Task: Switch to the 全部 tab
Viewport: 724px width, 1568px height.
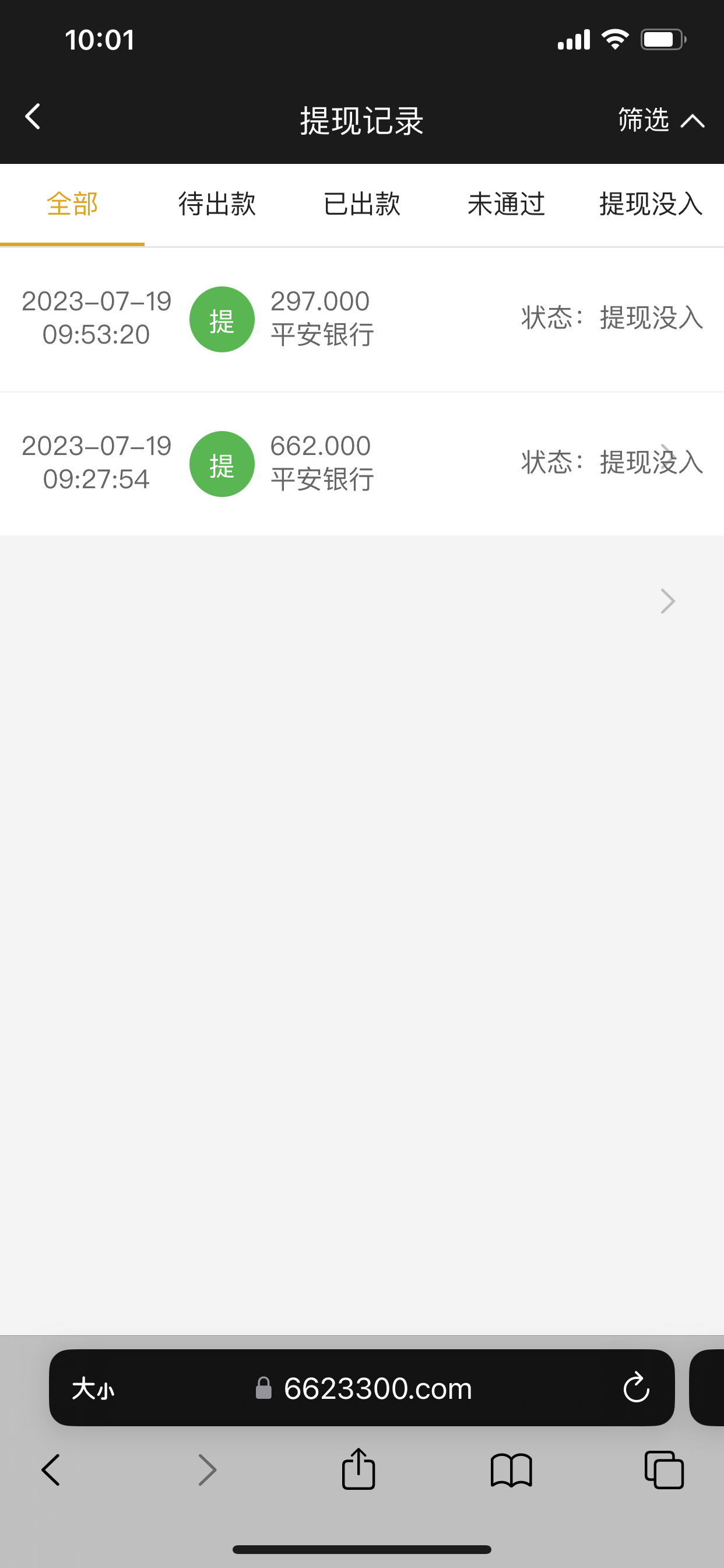Action: click(72, 205)
